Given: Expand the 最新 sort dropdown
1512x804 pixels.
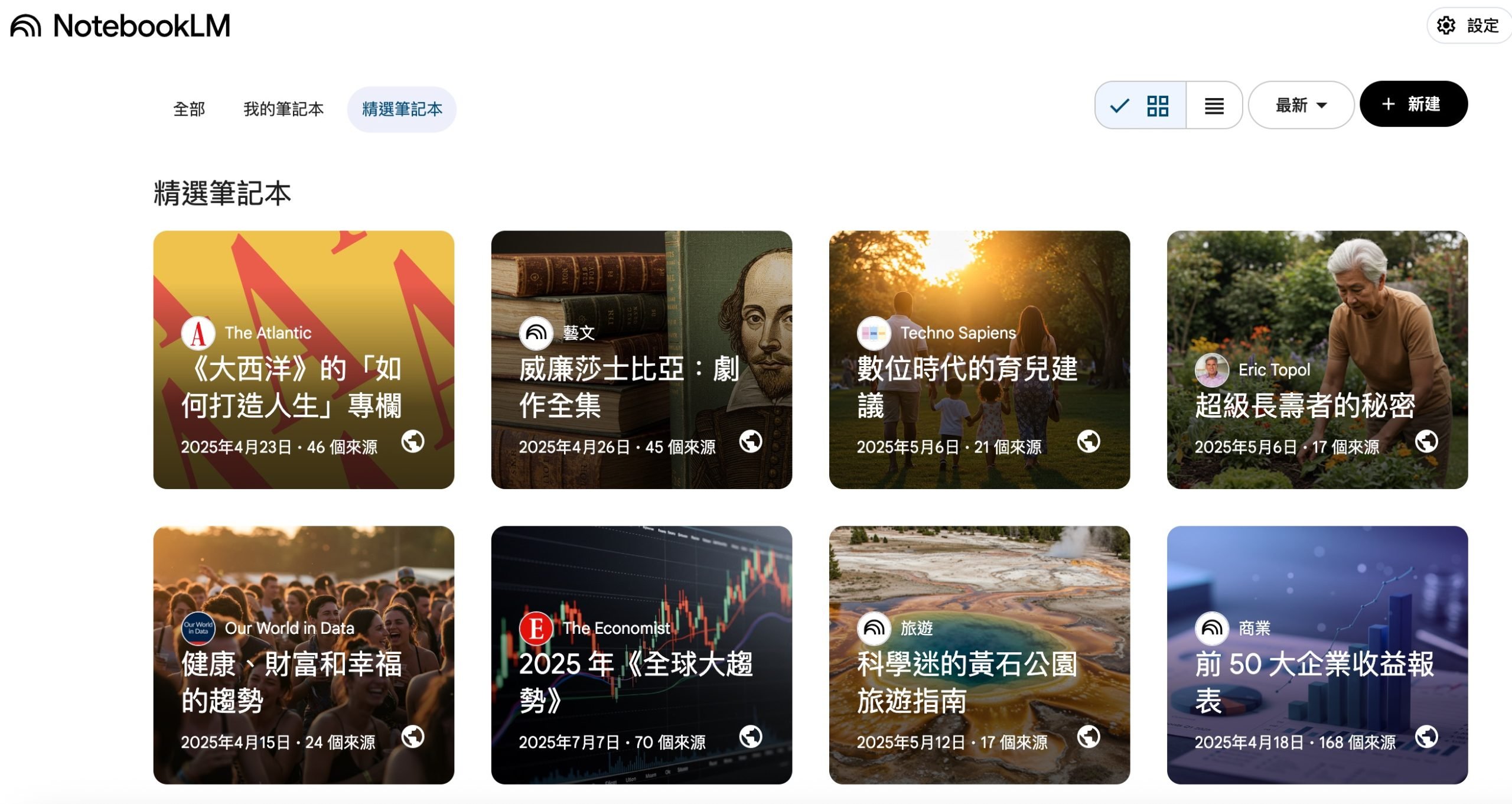Looking at the screenshot, I should coord(1301,106).
